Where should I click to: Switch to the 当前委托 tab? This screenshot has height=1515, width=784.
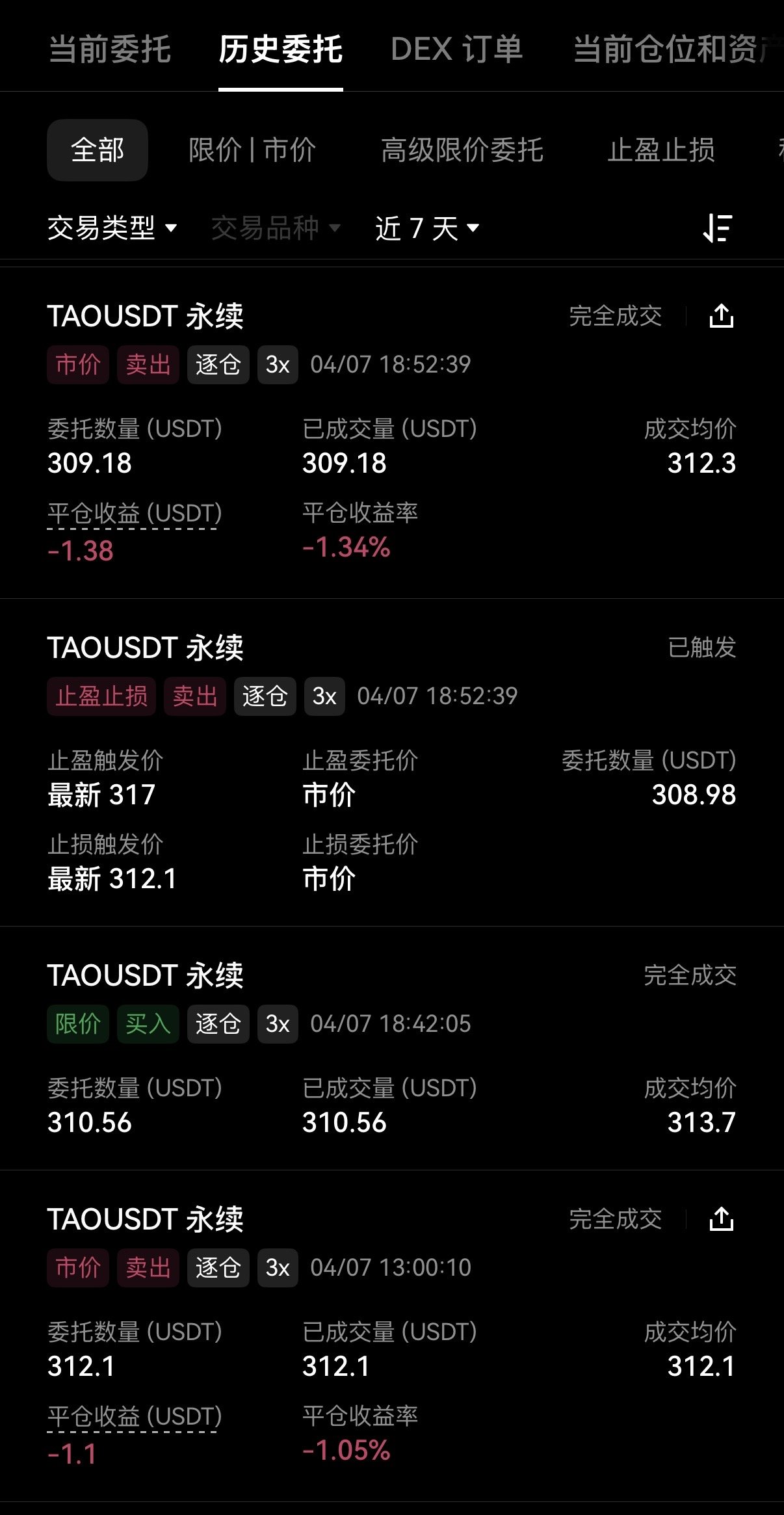pos(109,49)
